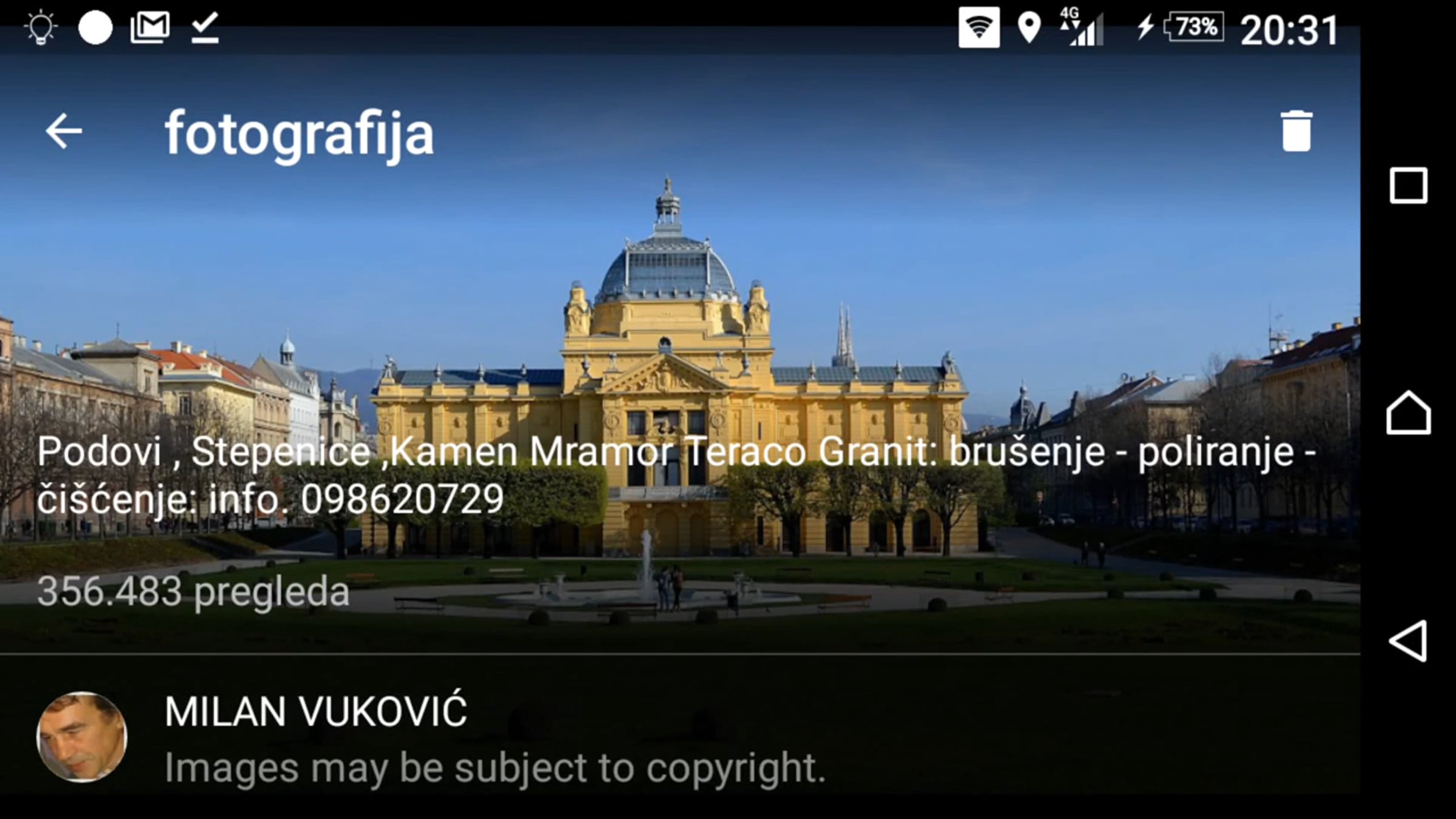This screenshot has height=819, width=1456.
Task: Open Milan Vuković's profile
Action: 315,711
